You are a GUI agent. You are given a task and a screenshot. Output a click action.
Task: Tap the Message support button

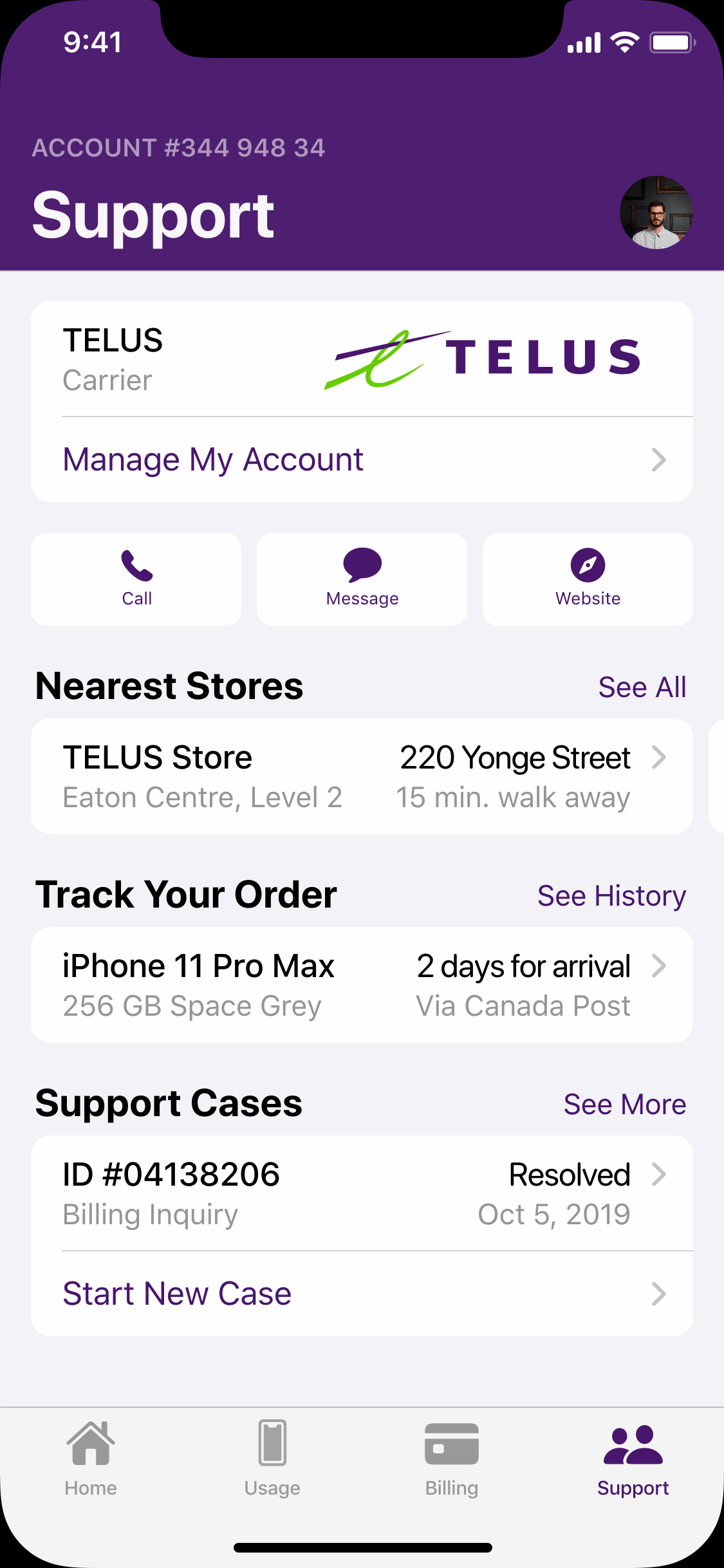point(362,579)
